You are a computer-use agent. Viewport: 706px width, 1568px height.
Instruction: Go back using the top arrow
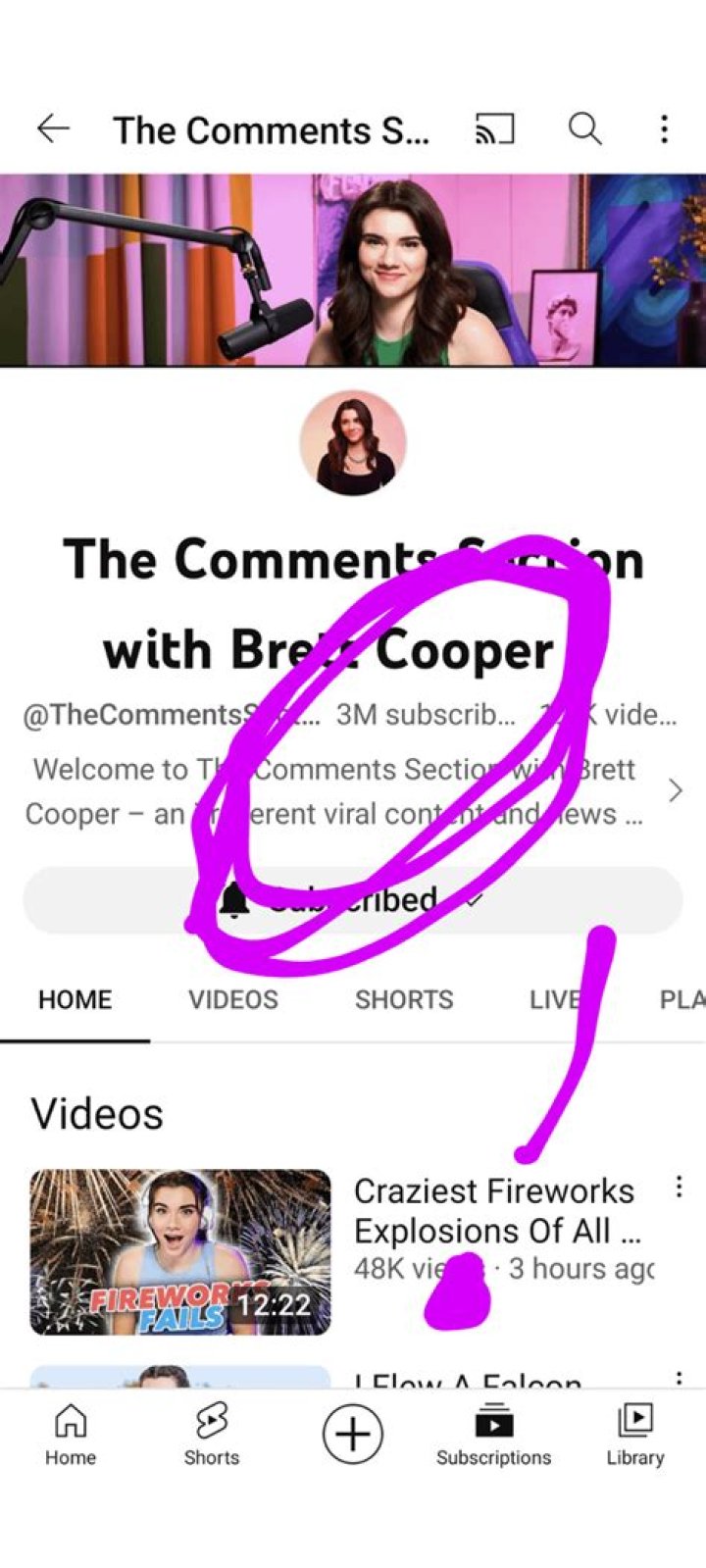click(x=53, y=128)
